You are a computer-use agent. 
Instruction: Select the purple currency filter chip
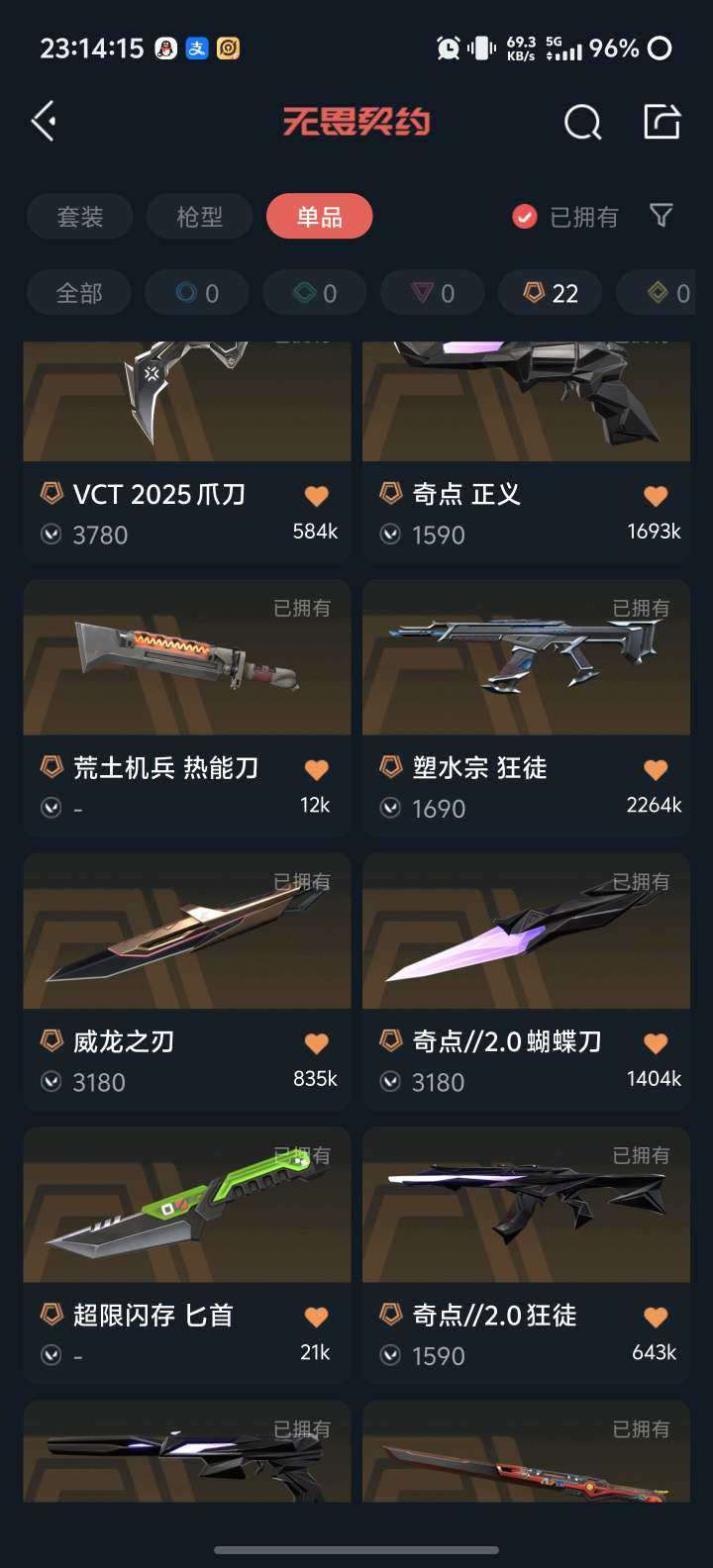(432, 292)
